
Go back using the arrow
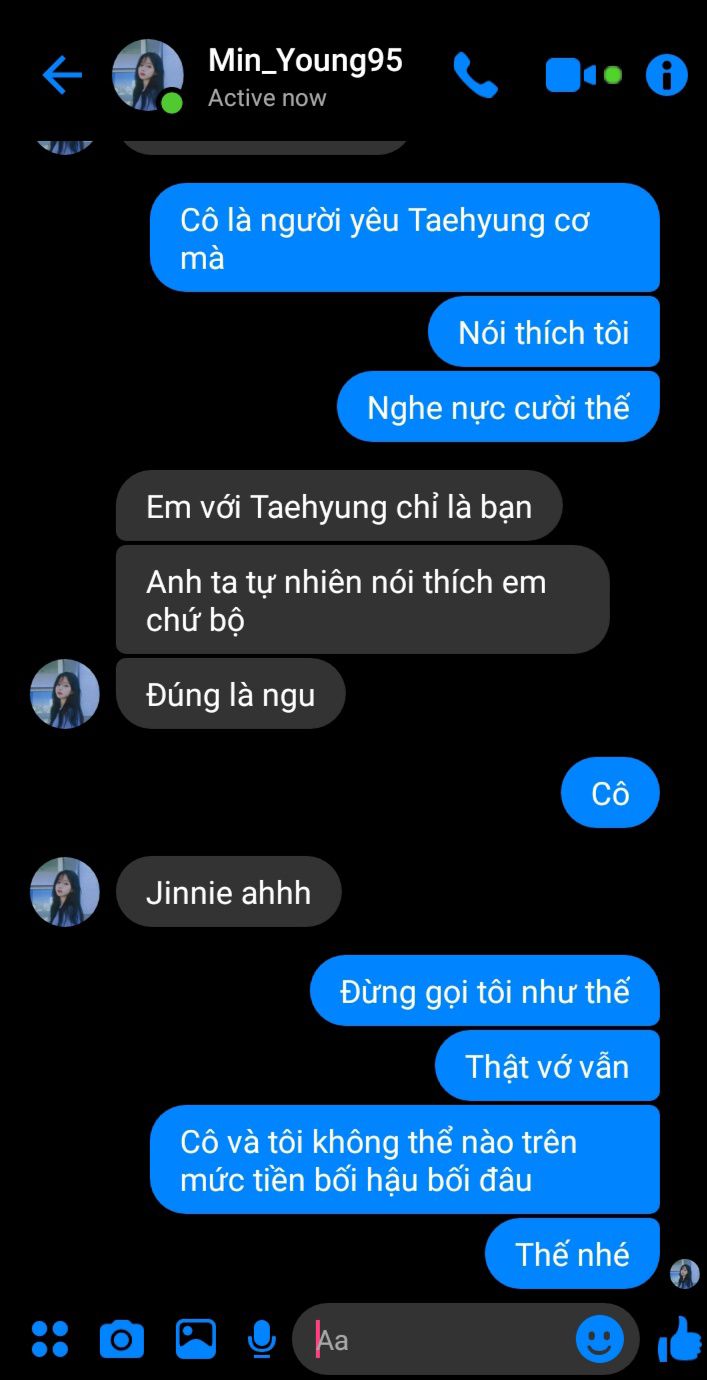click(62, 75)
